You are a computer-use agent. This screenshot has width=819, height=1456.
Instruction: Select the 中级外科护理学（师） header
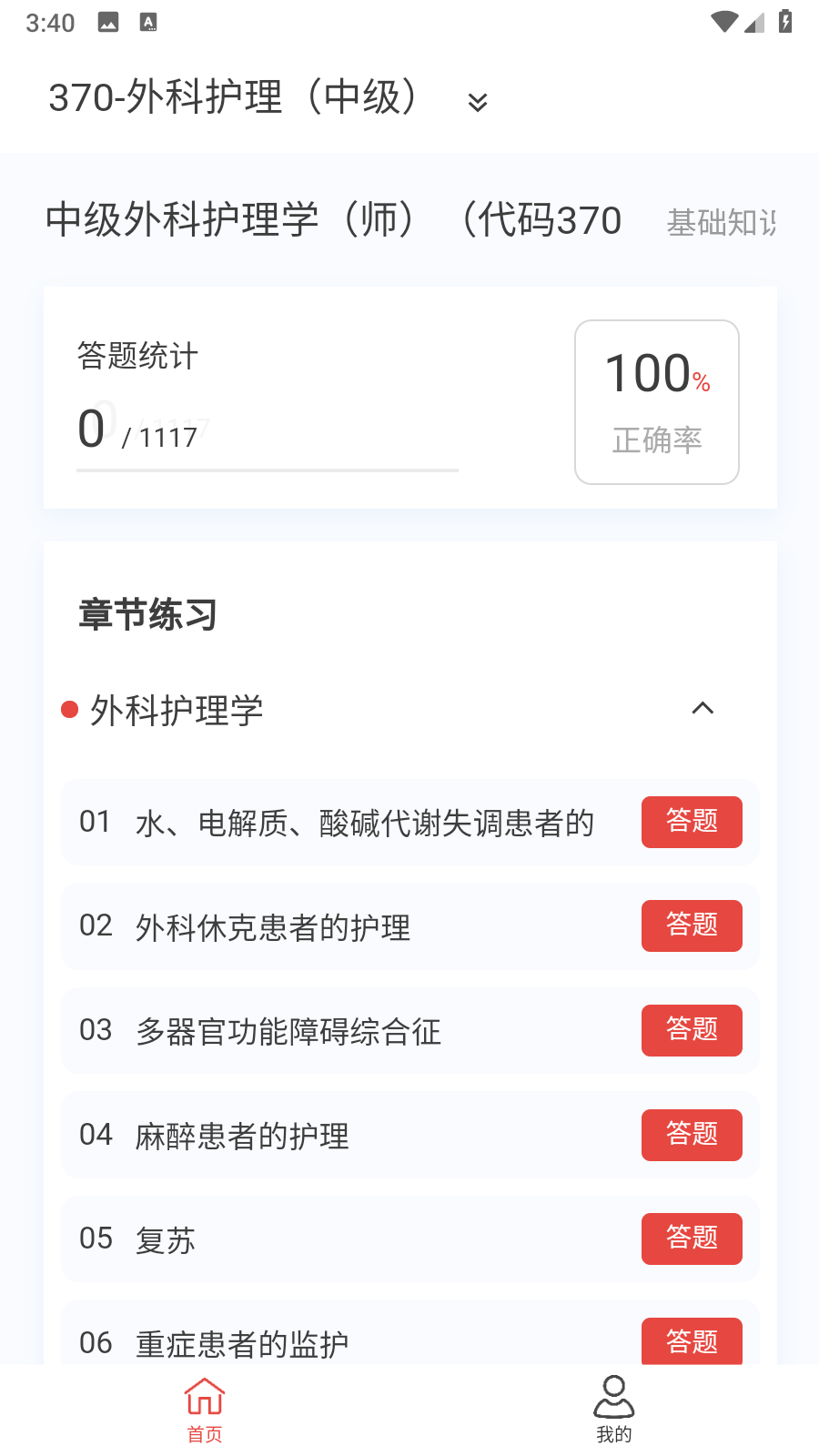coord(332,220)
